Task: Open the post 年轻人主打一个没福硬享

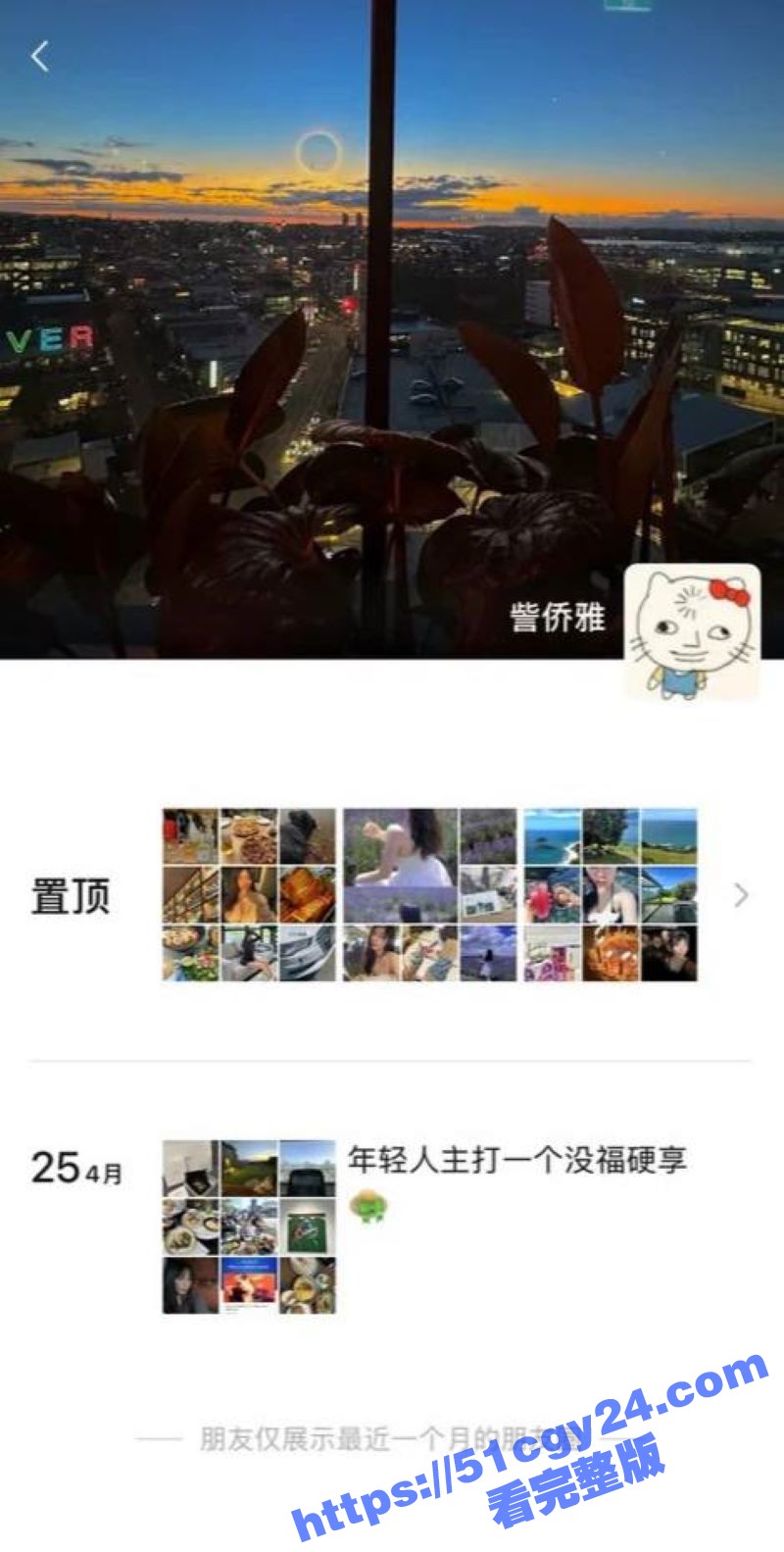Action: tap(516, 1161)
